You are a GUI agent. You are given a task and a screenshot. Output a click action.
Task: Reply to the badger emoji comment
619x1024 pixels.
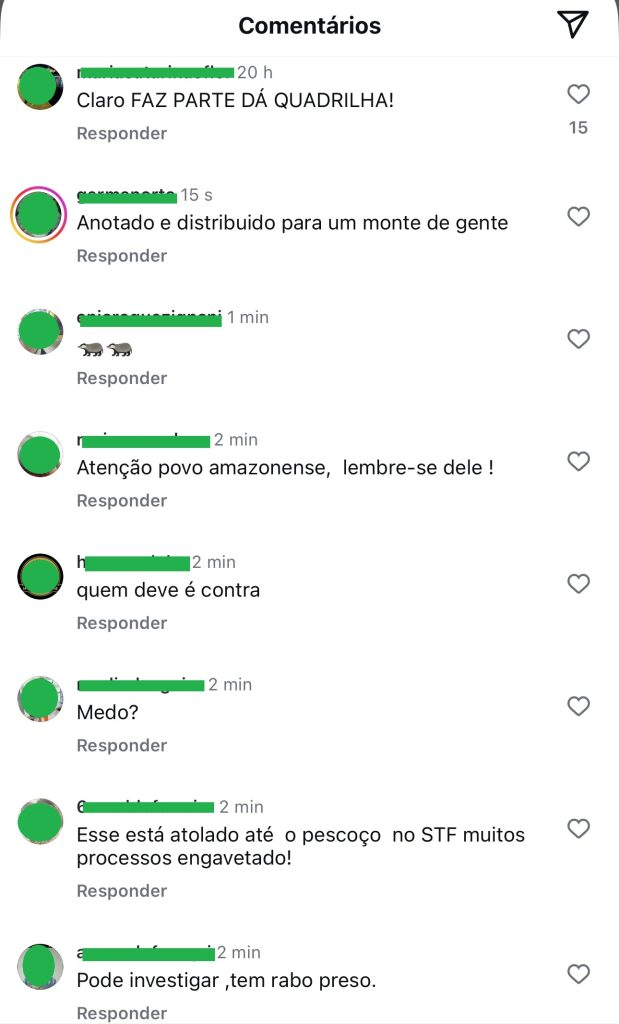[121, 378]
